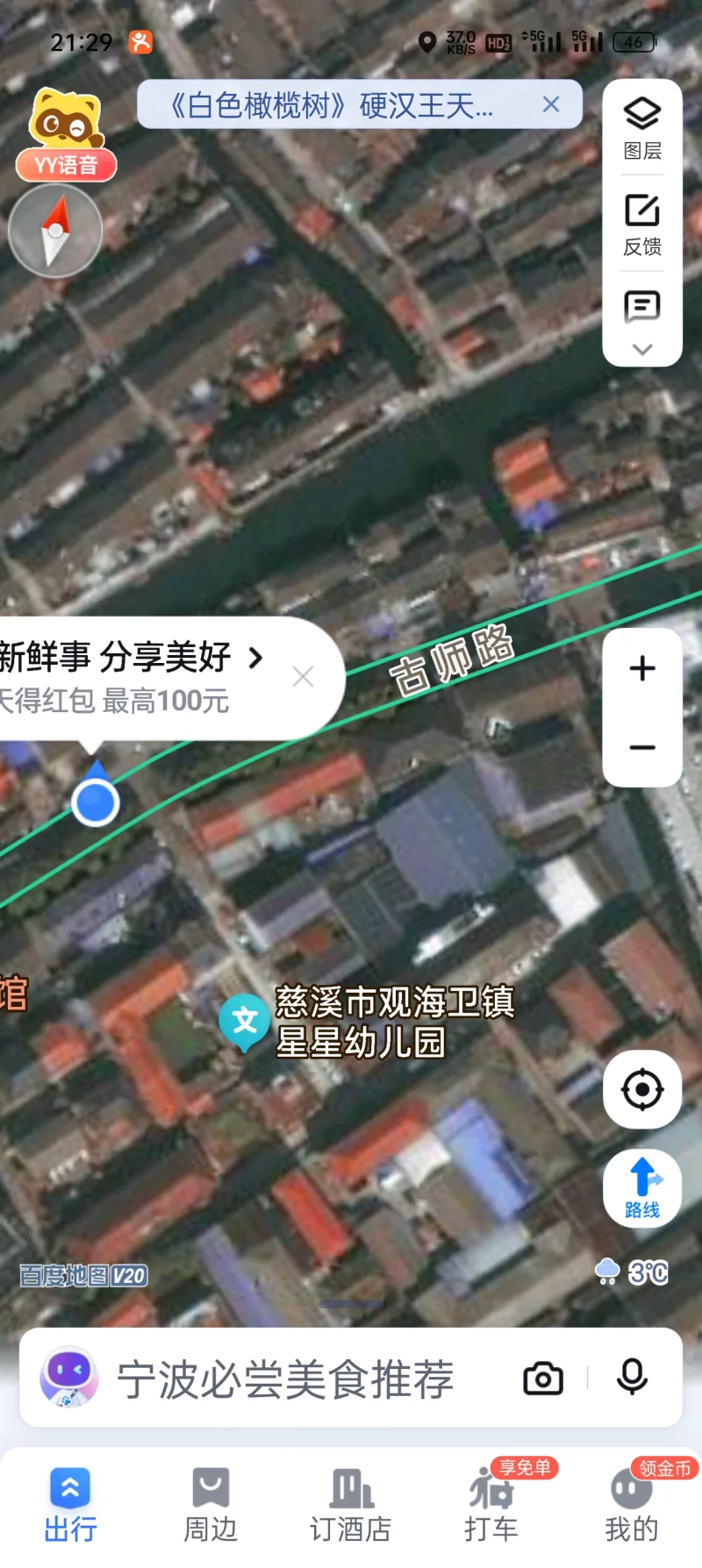Open camera search in the search bar

pos(543,1379)
